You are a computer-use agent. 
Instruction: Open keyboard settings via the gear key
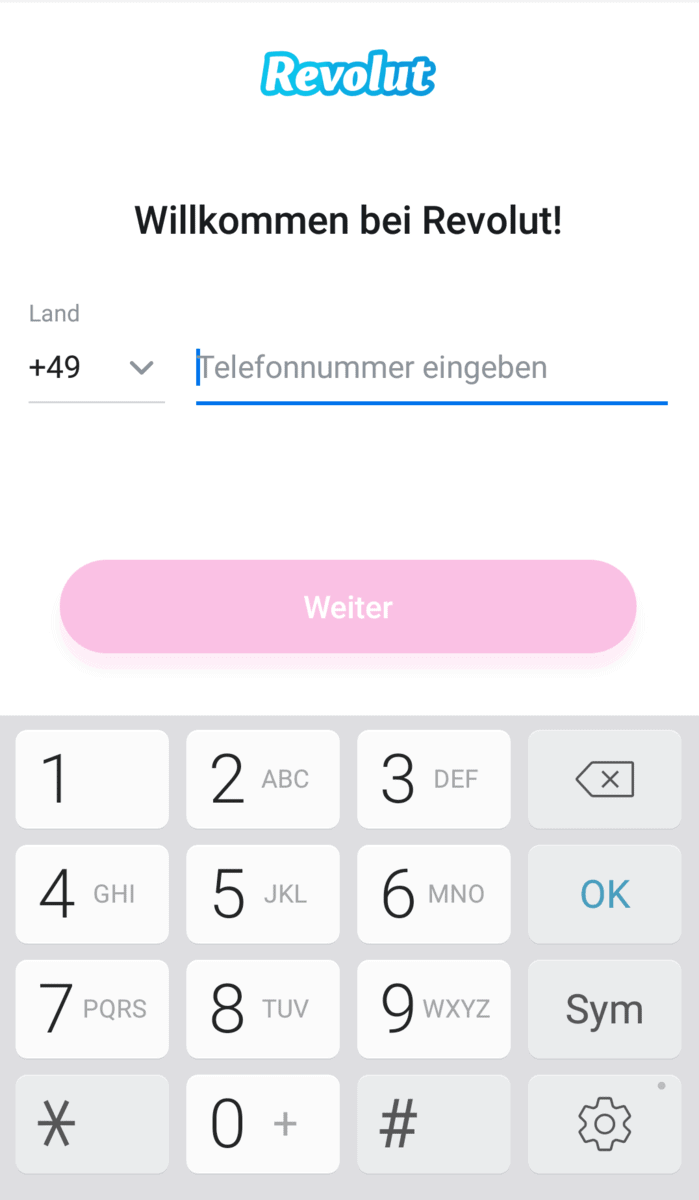pos(604,1124)
